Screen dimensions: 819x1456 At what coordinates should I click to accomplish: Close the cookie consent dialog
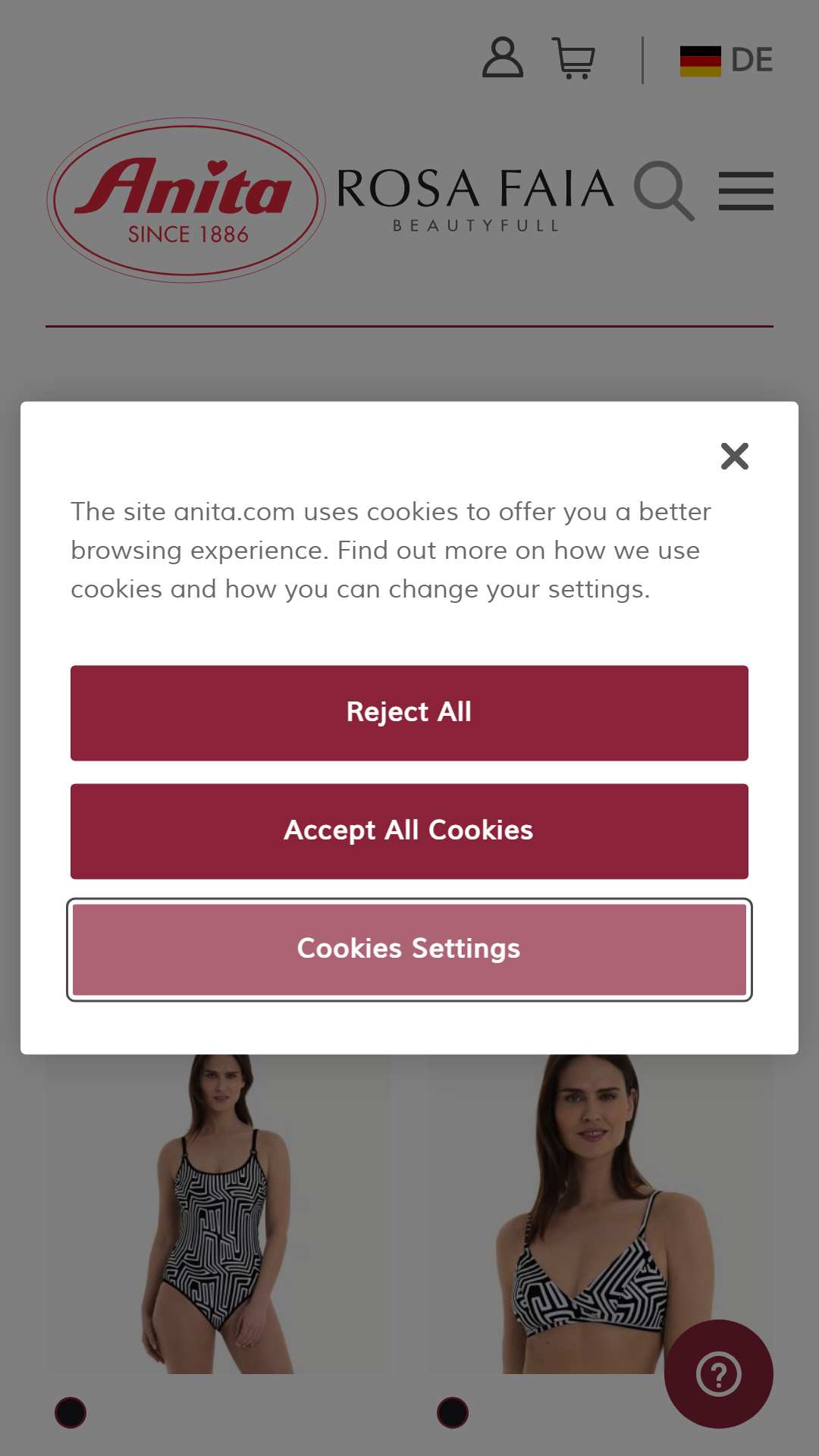(734, 457)
